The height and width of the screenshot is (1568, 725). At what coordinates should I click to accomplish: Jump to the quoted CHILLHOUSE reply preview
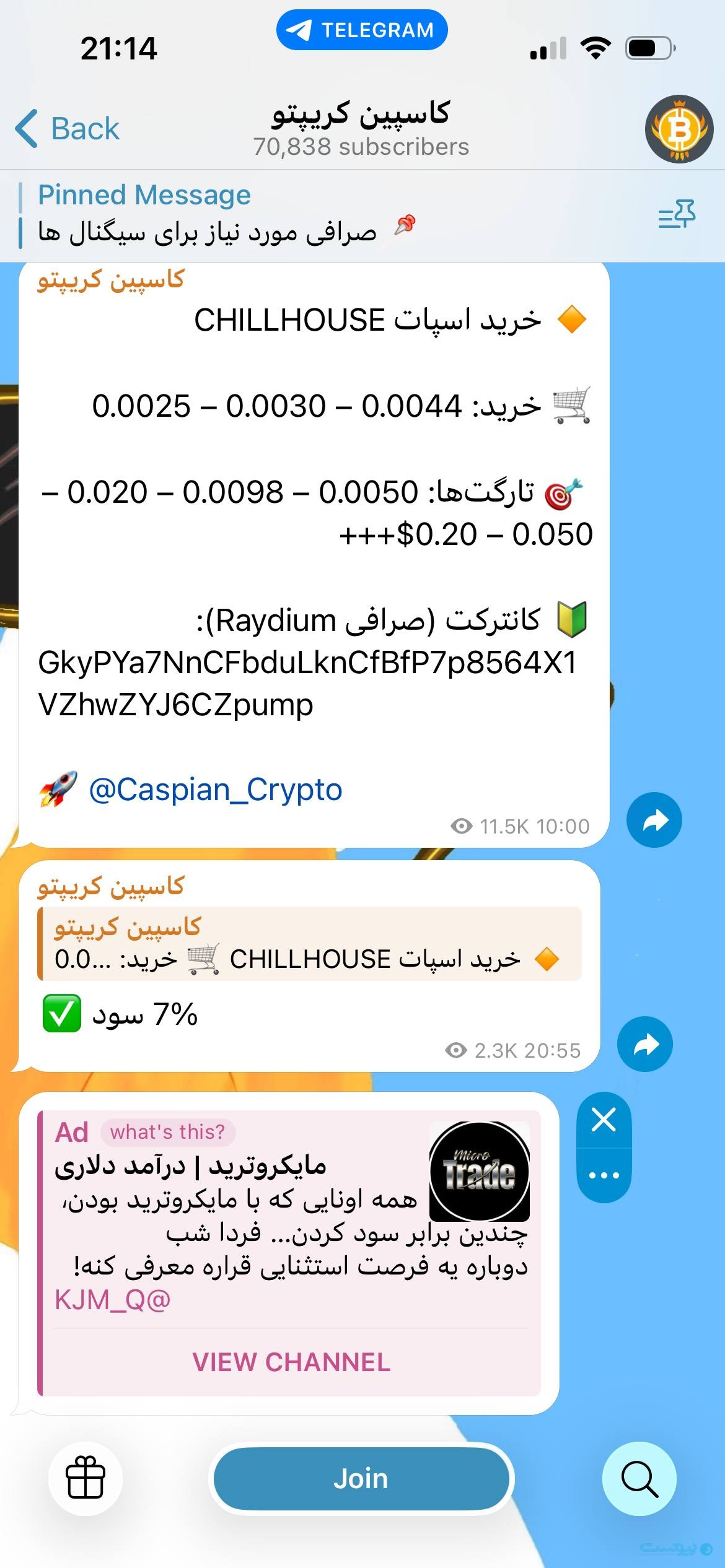point(310,943)
